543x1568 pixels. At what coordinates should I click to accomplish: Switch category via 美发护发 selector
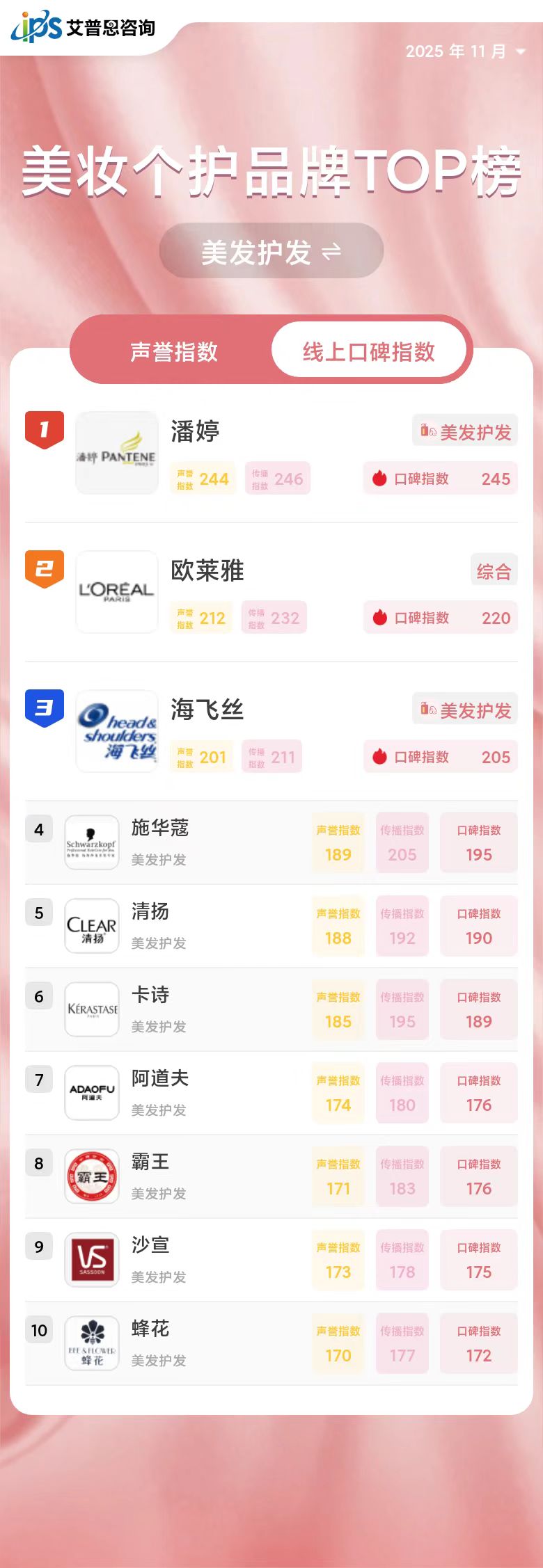click(x=271, y=252)
